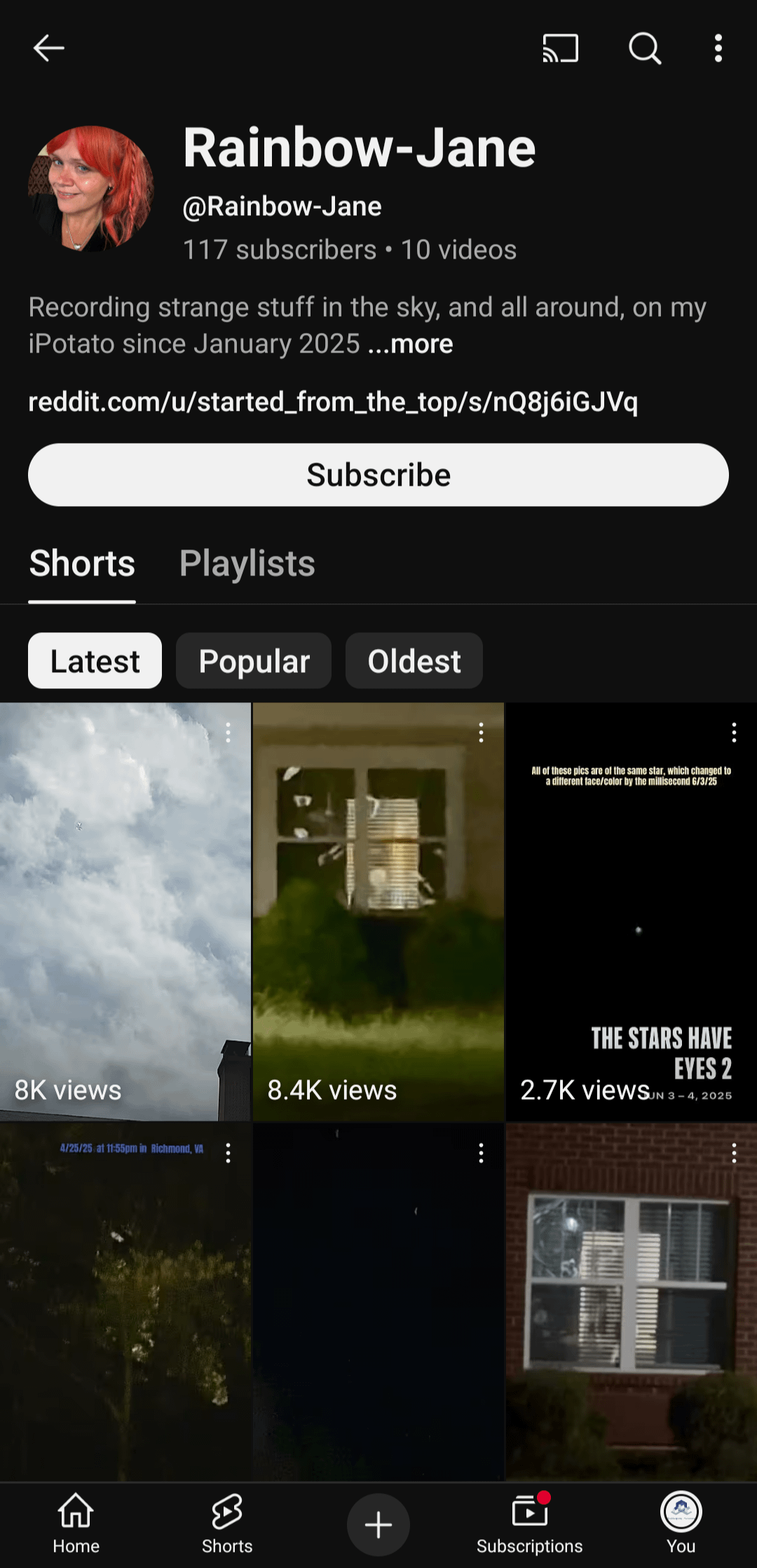757x1568 pixels.
Task: Select the Shorts channel tab
Action: pyautogui.click(x=82, y=564)
